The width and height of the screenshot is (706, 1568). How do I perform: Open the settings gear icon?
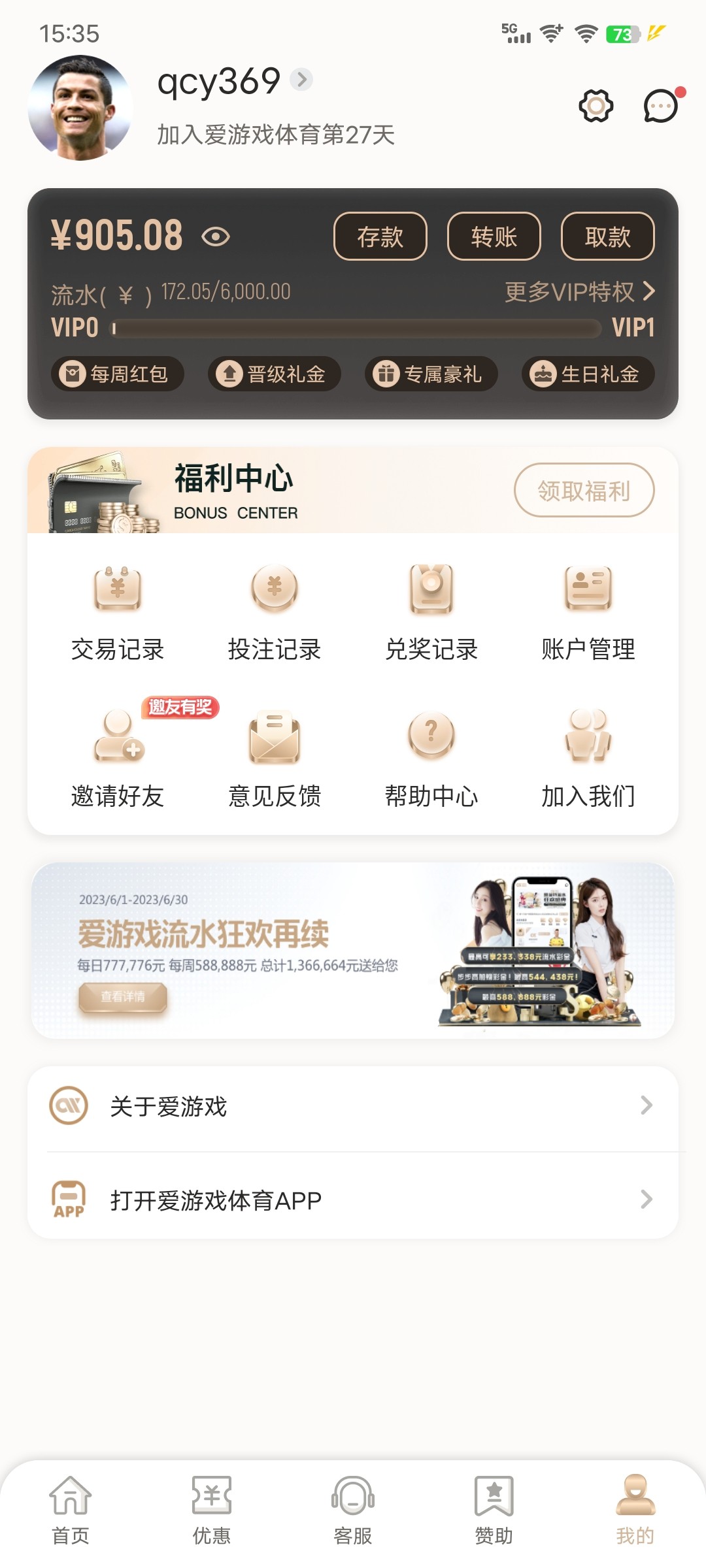596,106
